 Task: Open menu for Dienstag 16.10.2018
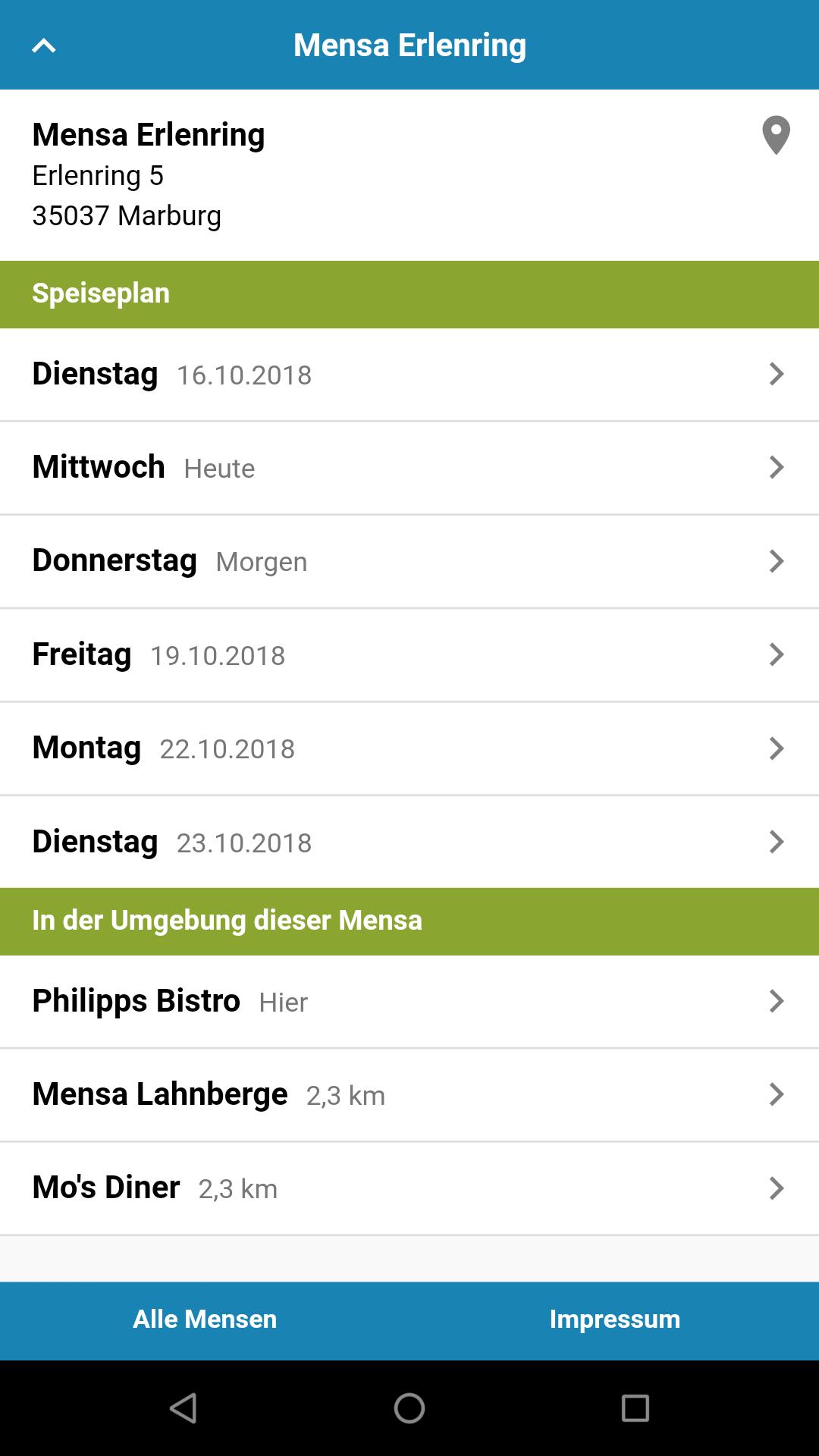click(x=409, y=375)
